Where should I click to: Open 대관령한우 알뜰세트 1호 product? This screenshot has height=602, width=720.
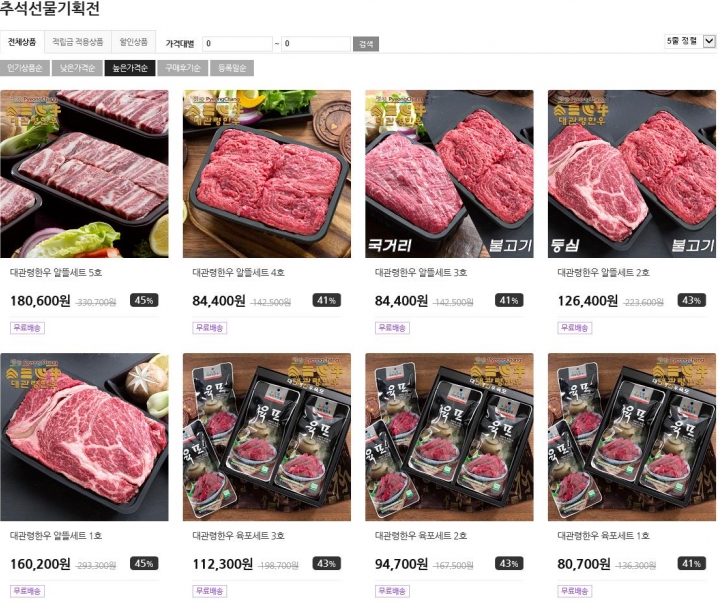(84, 437)
